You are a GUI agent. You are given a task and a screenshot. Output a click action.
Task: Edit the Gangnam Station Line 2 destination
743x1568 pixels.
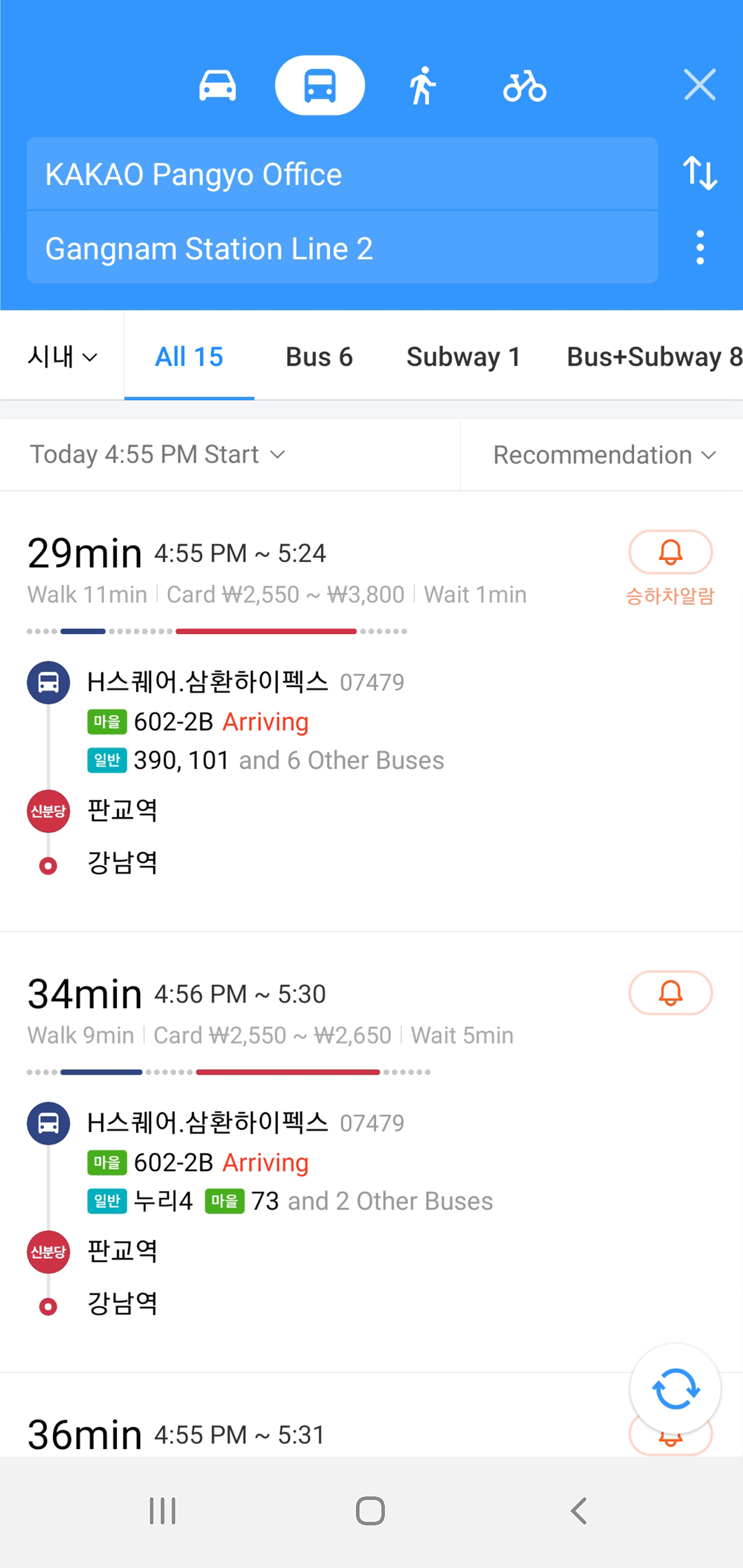coord(342,248)
